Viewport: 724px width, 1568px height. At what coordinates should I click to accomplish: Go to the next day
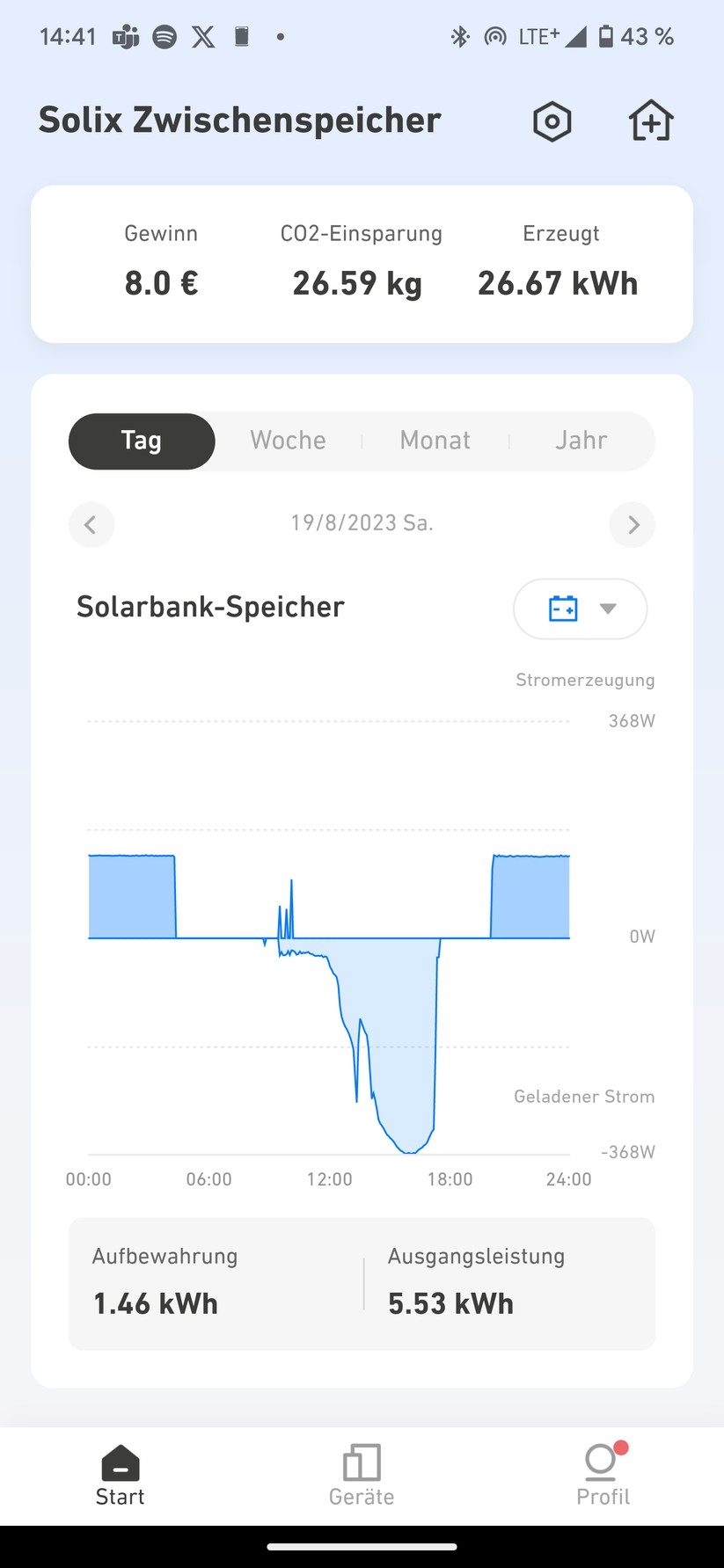click(x=633, y=525)
